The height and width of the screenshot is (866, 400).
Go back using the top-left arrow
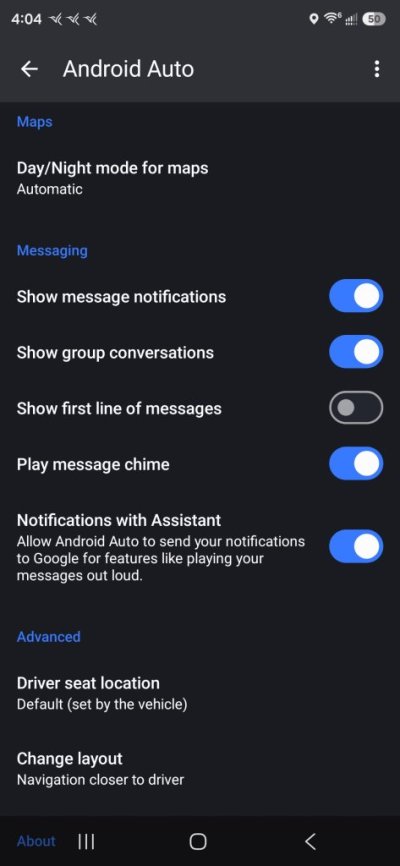(29, 69)
